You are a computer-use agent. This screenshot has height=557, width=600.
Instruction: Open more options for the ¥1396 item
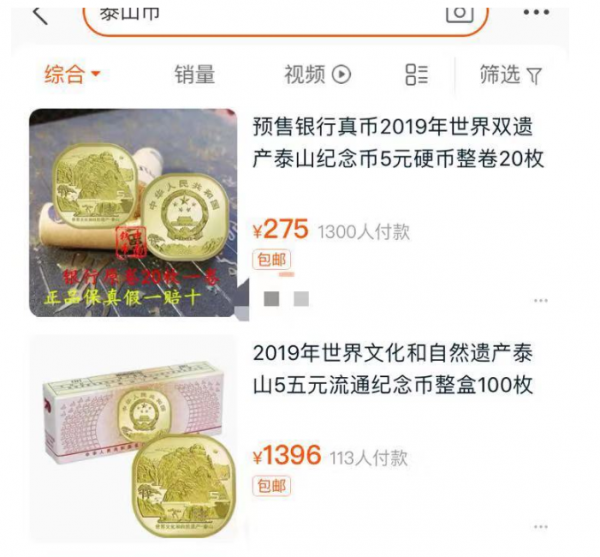click(x=541, y=526)
